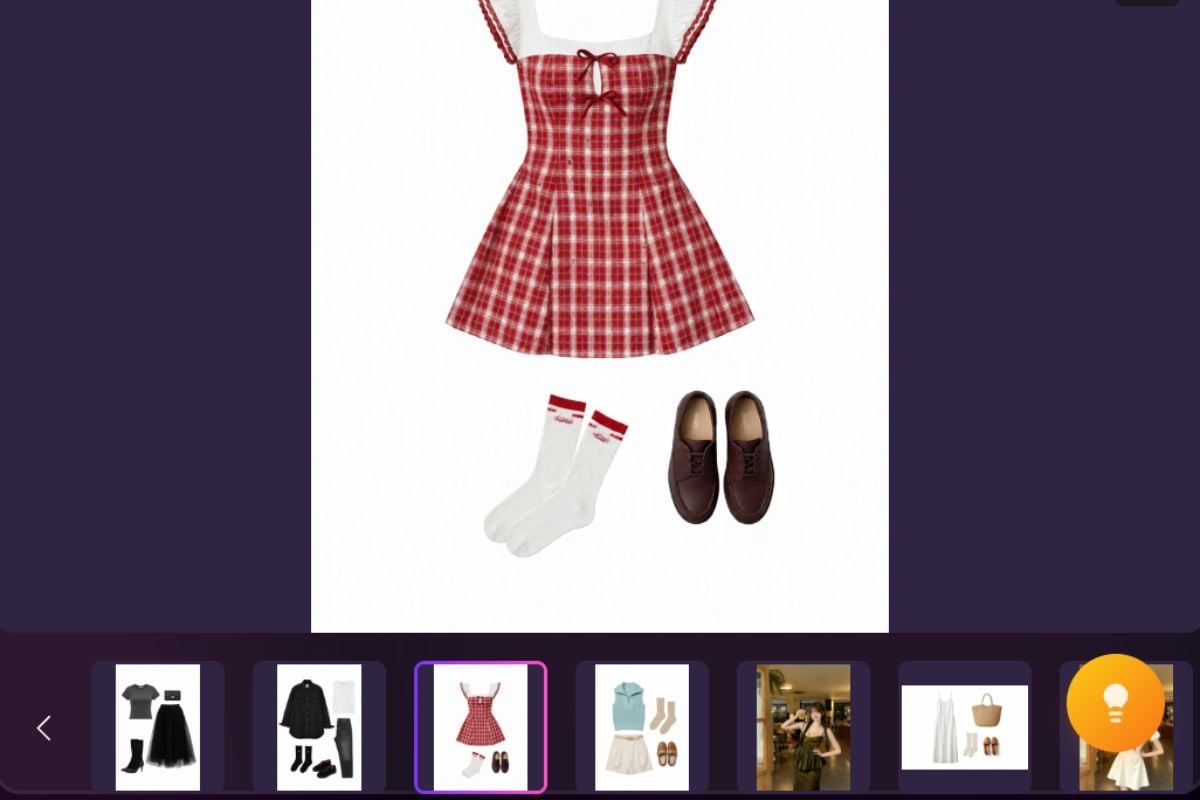Tap the orange lightbulb tips button
This screenshot has height=800, width=1200.
tap(1115, 704)
